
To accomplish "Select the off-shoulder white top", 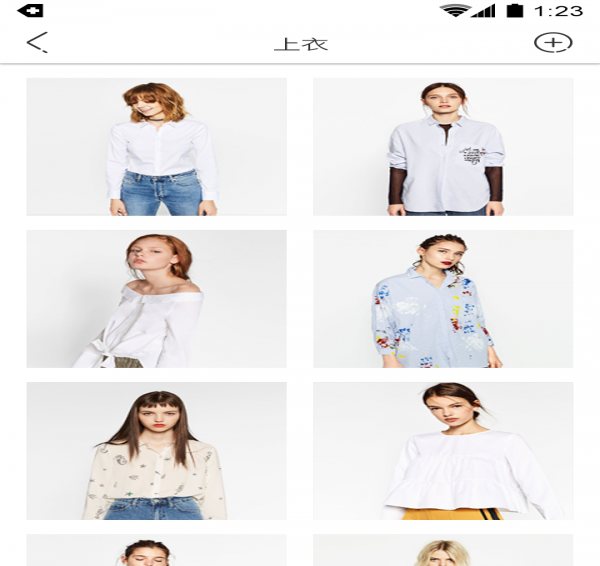I will [x=156, y=299].
